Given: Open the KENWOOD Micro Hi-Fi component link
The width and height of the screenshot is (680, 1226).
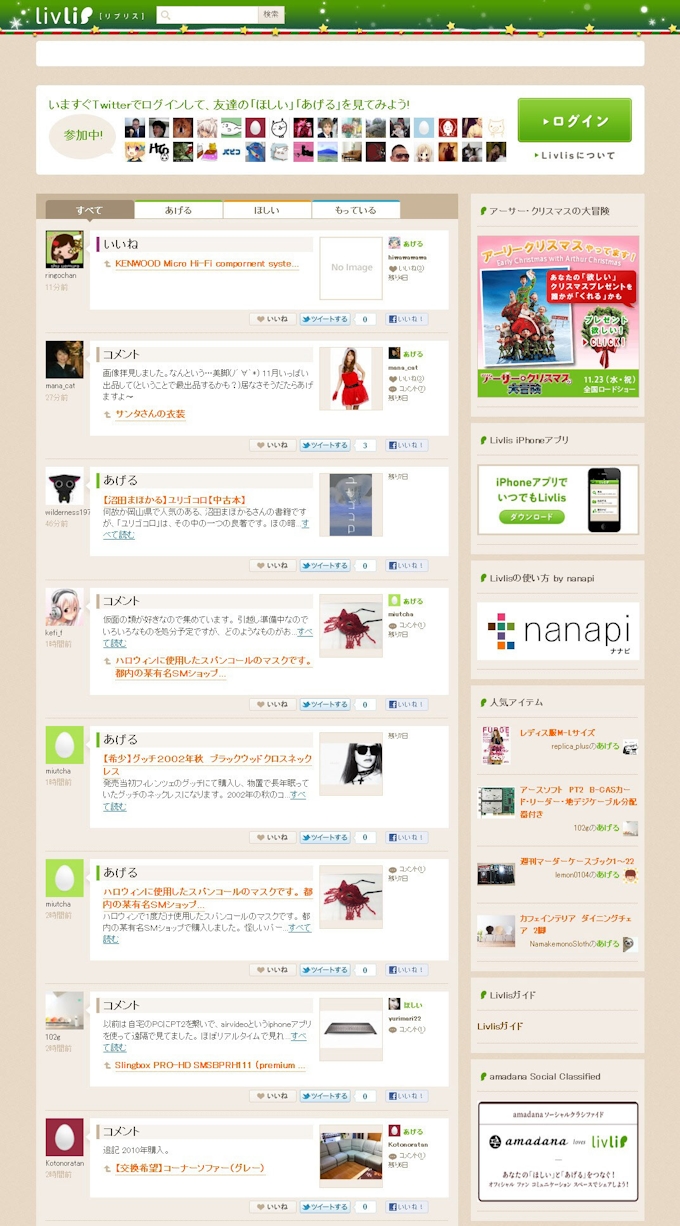Looking at the screenshot, I should 206,264.
